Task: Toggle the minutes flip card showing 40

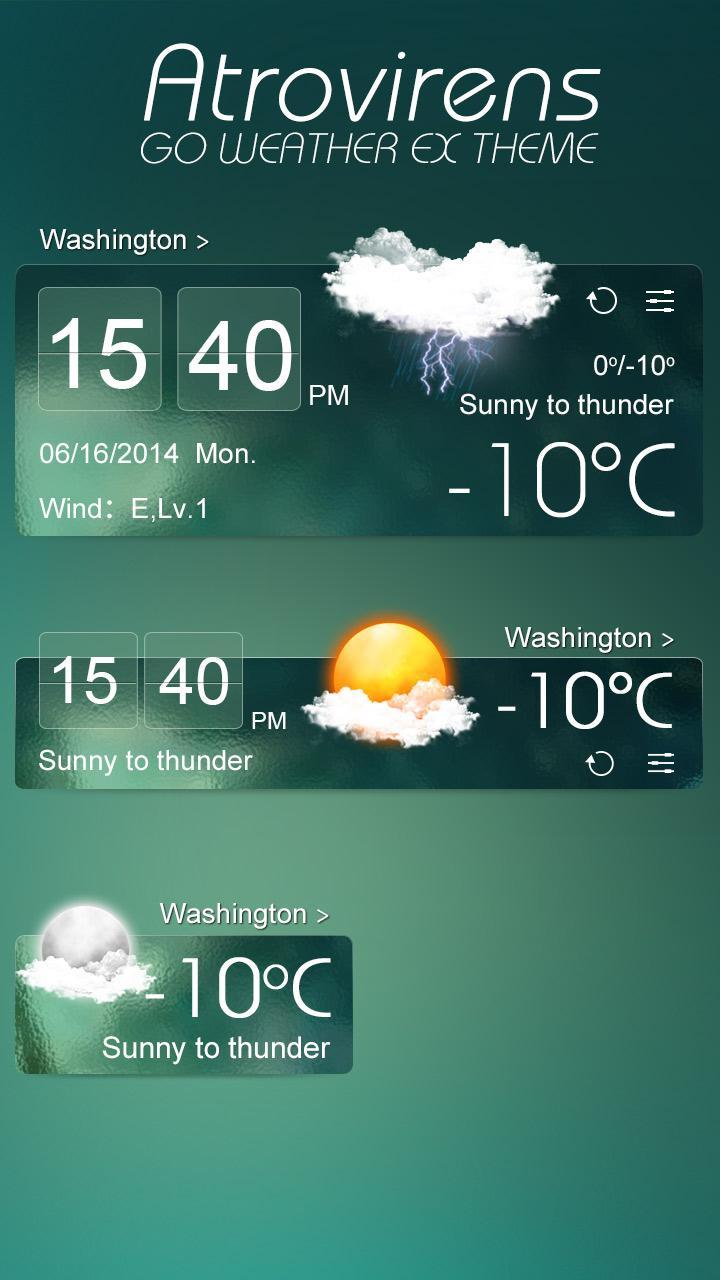Action: [x=237, y=348]
